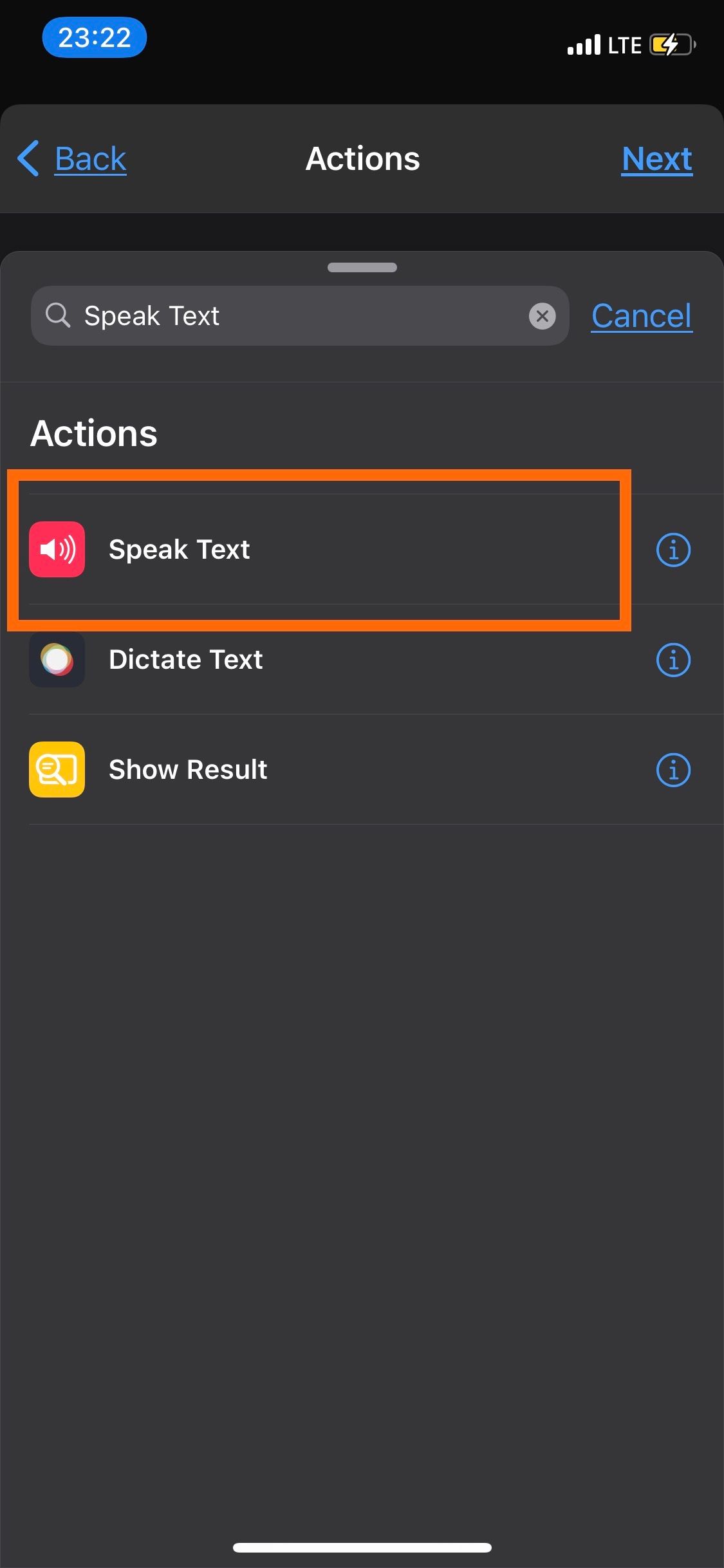The height and width of the screenshot is (1568, 724).
Task: Clear the Speak Text search query
Action: [x=542, y=316]
